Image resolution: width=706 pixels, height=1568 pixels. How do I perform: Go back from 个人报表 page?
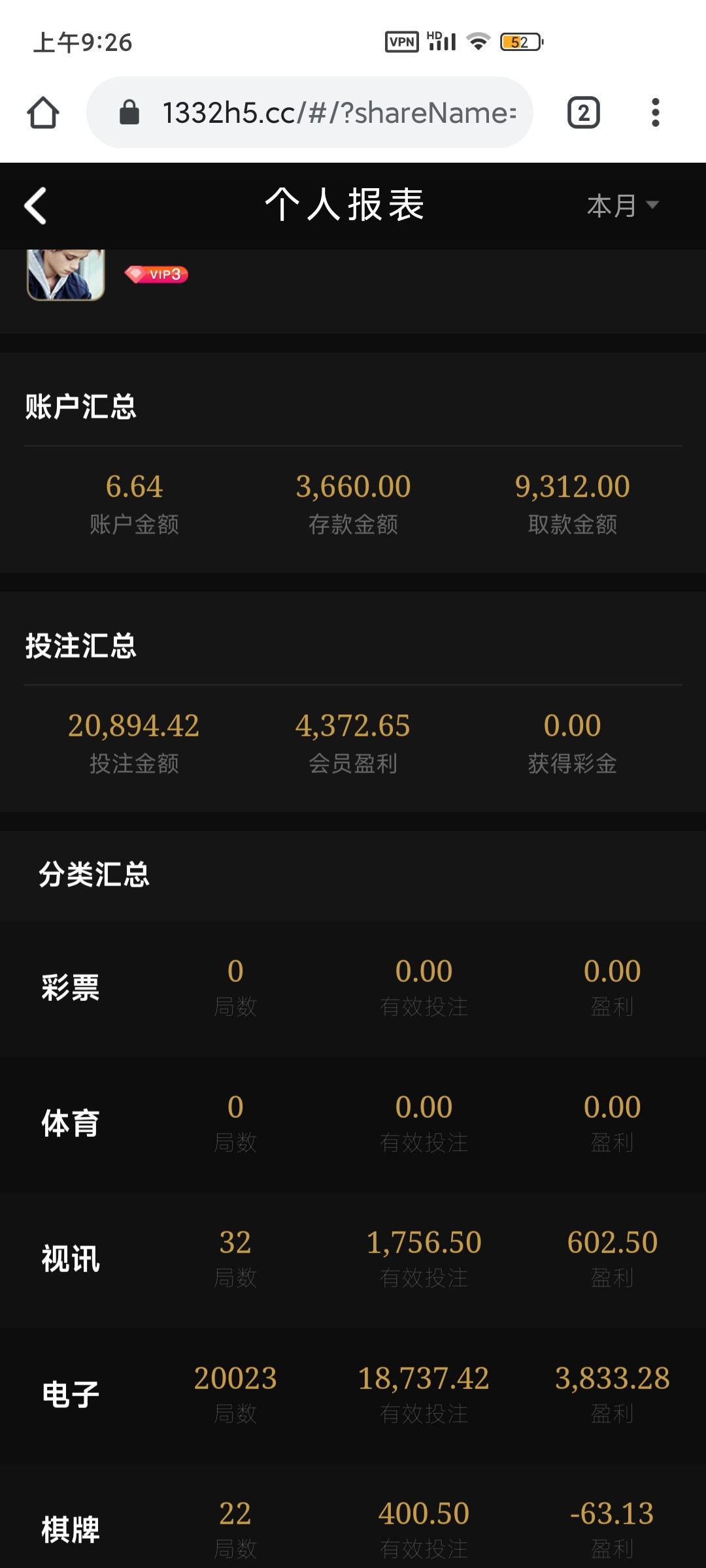tap(35, 206)
